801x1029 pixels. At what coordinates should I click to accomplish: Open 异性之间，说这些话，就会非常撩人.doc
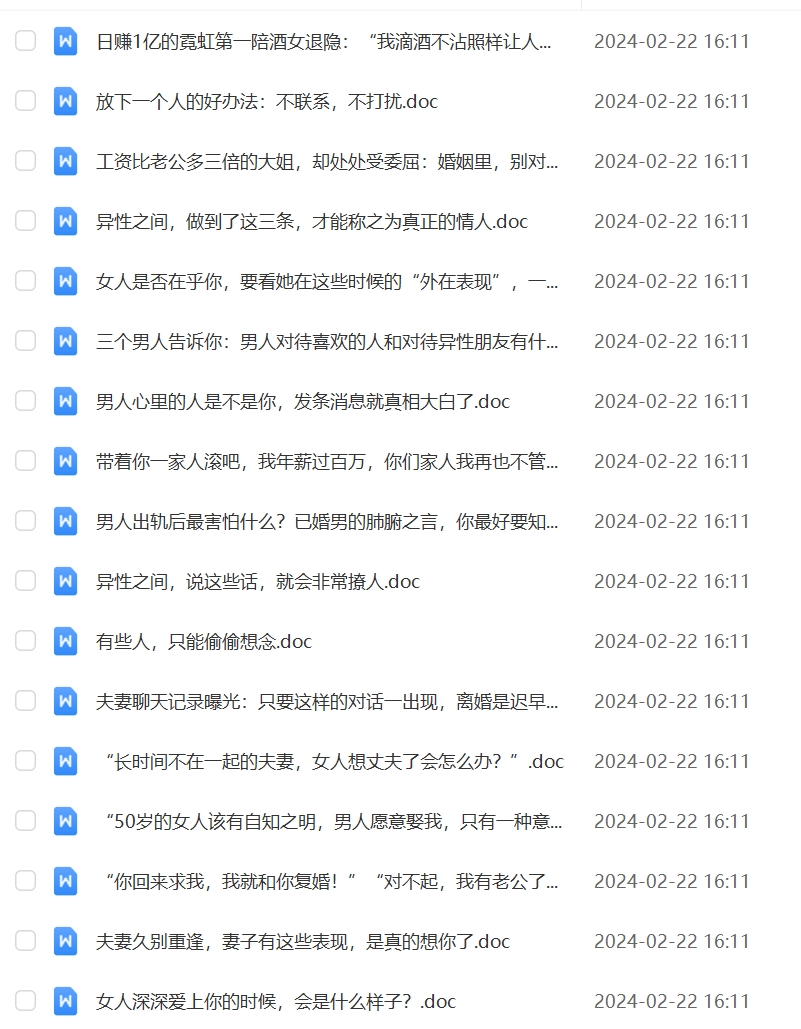click(x=257, y=581)
